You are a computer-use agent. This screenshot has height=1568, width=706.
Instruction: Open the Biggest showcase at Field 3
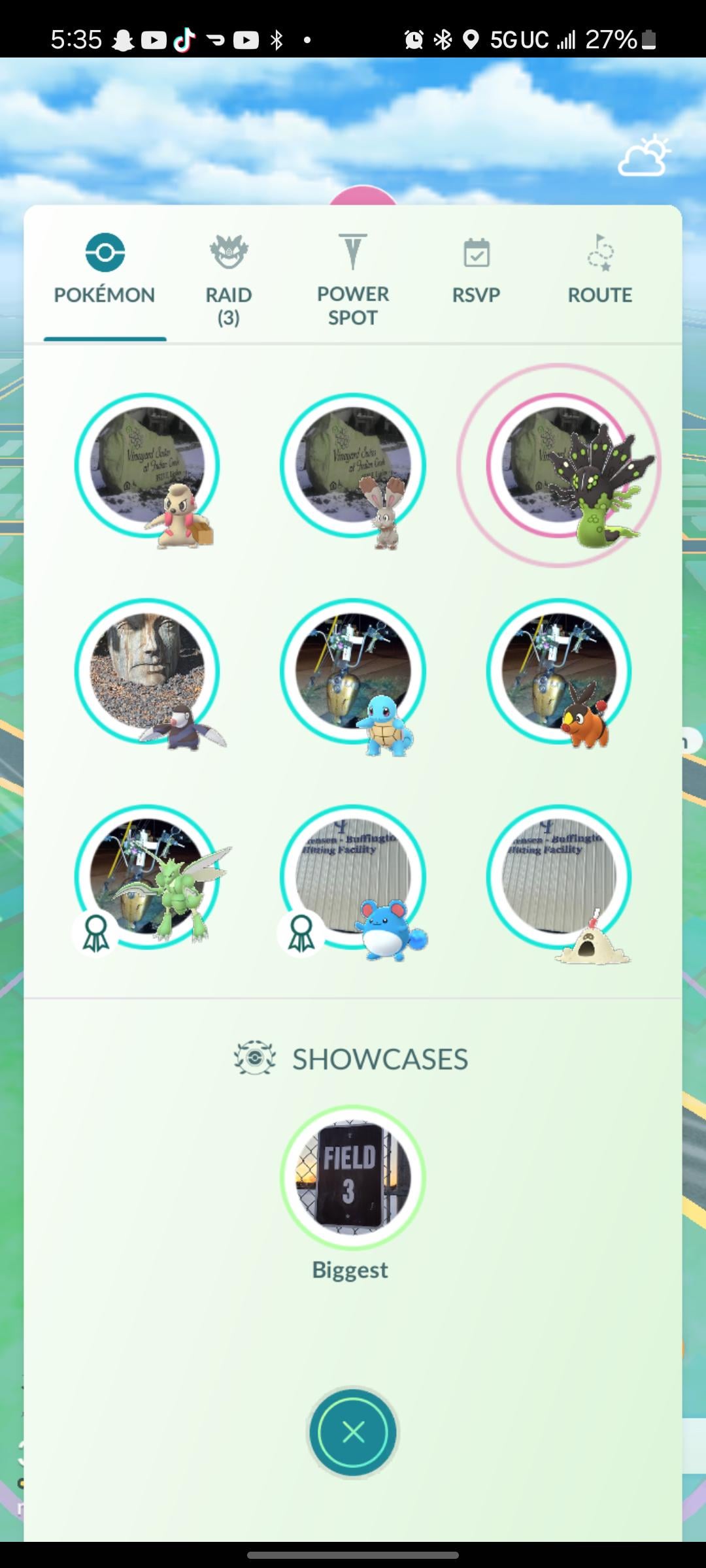353,1177
